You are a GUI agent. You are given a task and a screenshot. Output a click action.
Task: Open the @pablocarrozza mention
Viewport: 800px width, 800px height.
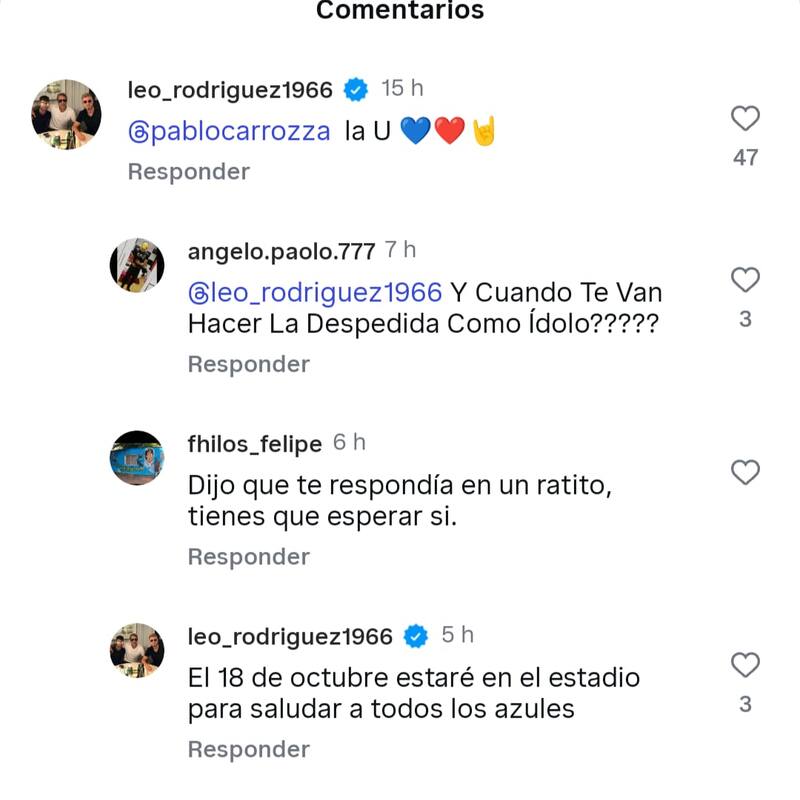pyautogui.click(x=229, y=131)
